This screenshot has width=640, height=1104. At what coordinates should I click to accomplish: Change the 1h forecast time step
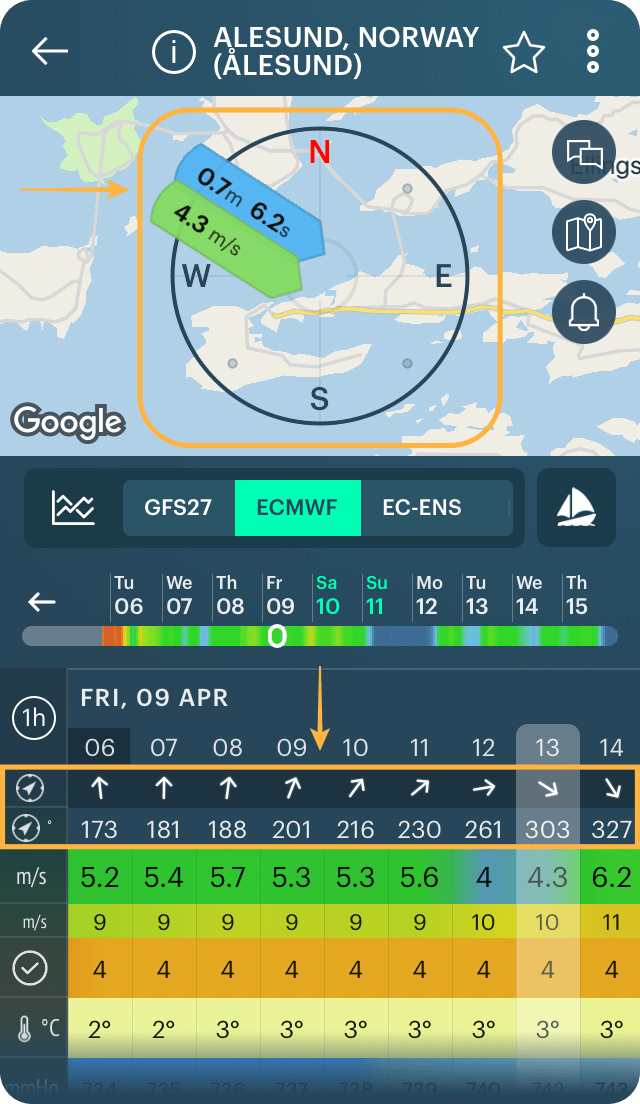33,716
